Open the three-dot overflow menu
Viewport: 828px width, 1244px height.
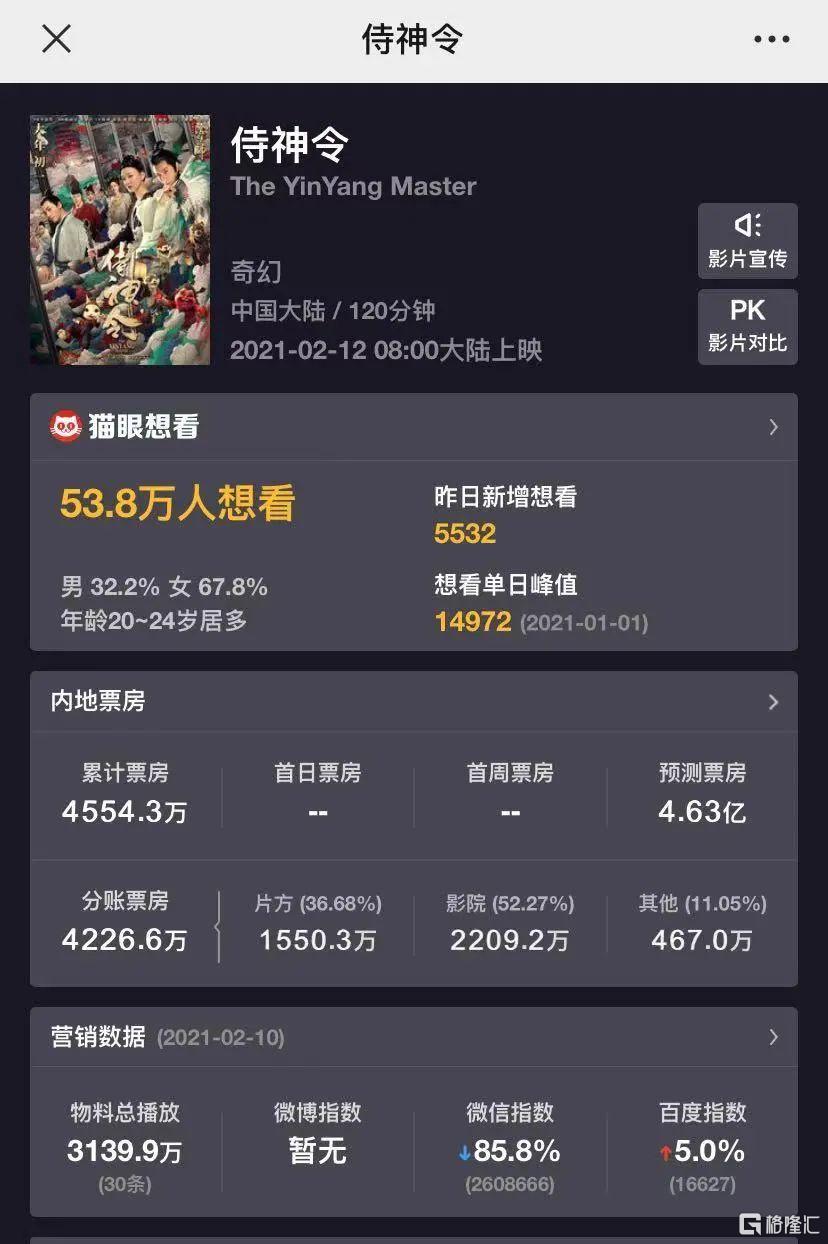(771, 40)
